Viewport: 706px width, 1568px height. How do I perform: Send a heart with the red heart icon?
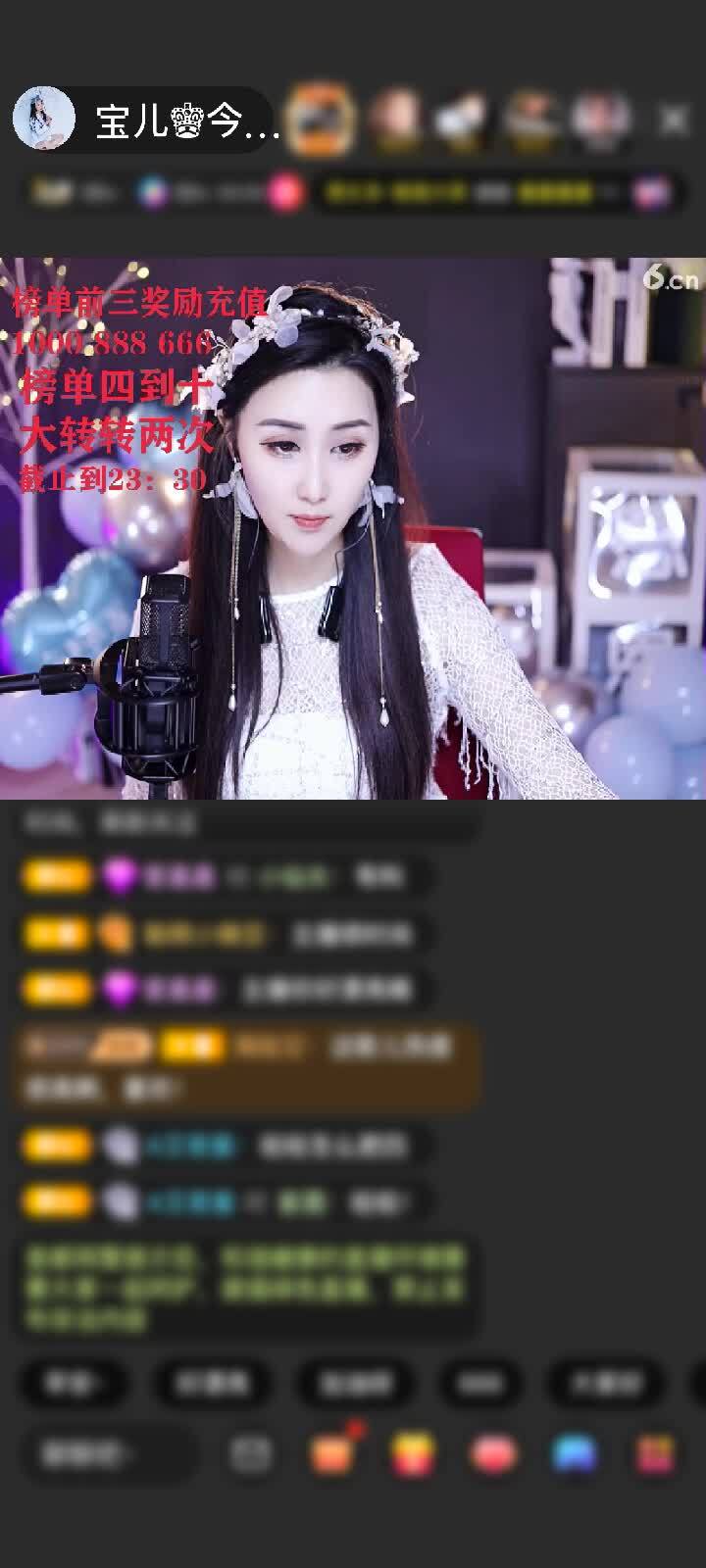[x=493, y=1454]
